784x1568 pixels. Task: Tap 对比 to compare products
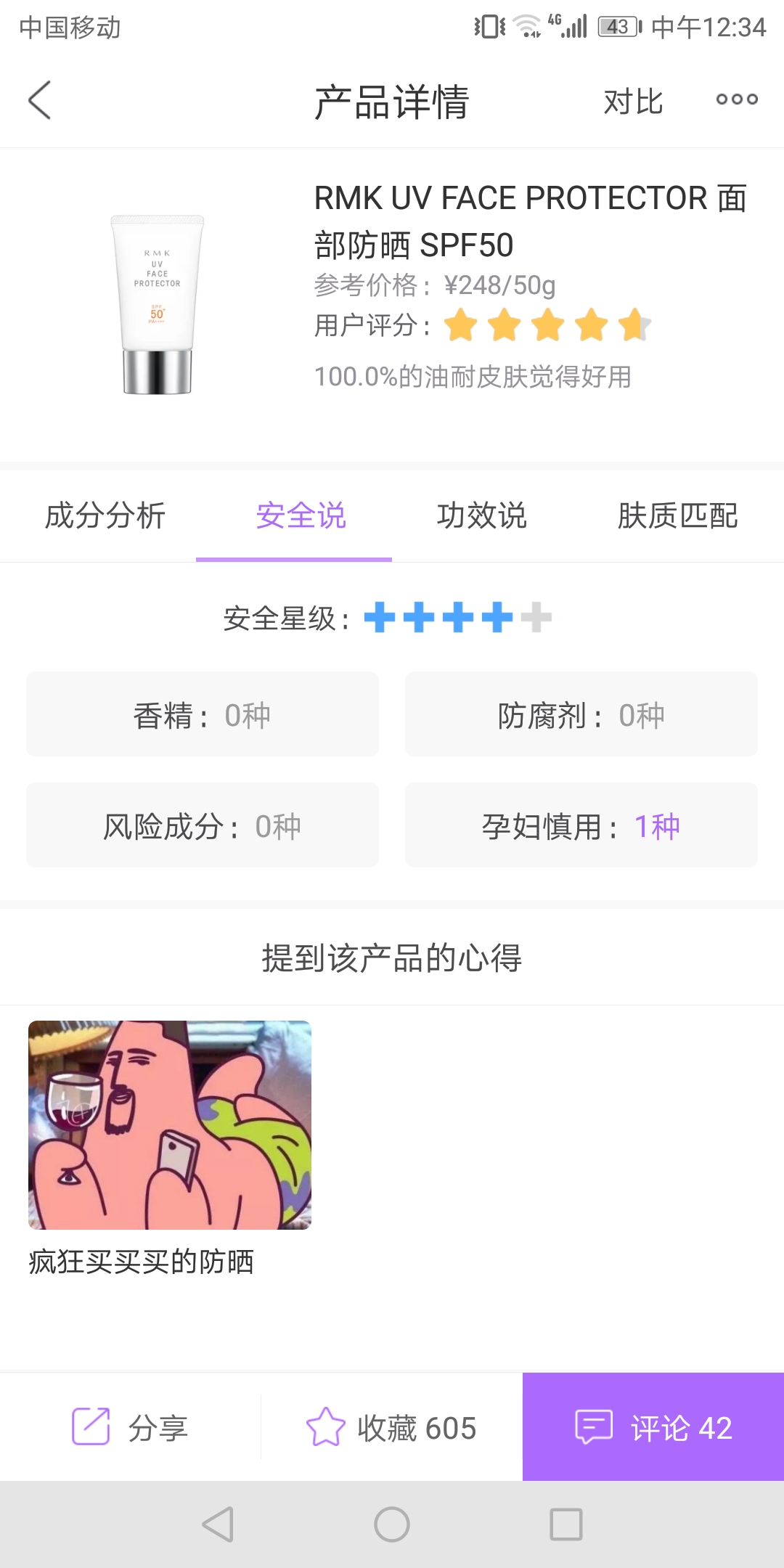coord(633,101)
